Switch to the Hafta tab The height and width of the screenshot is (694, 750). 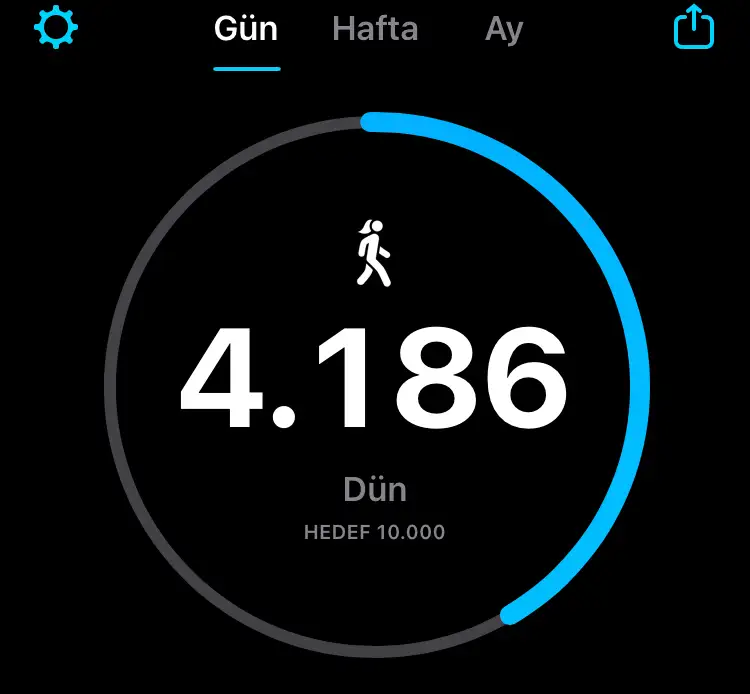[x=374, y=30]
